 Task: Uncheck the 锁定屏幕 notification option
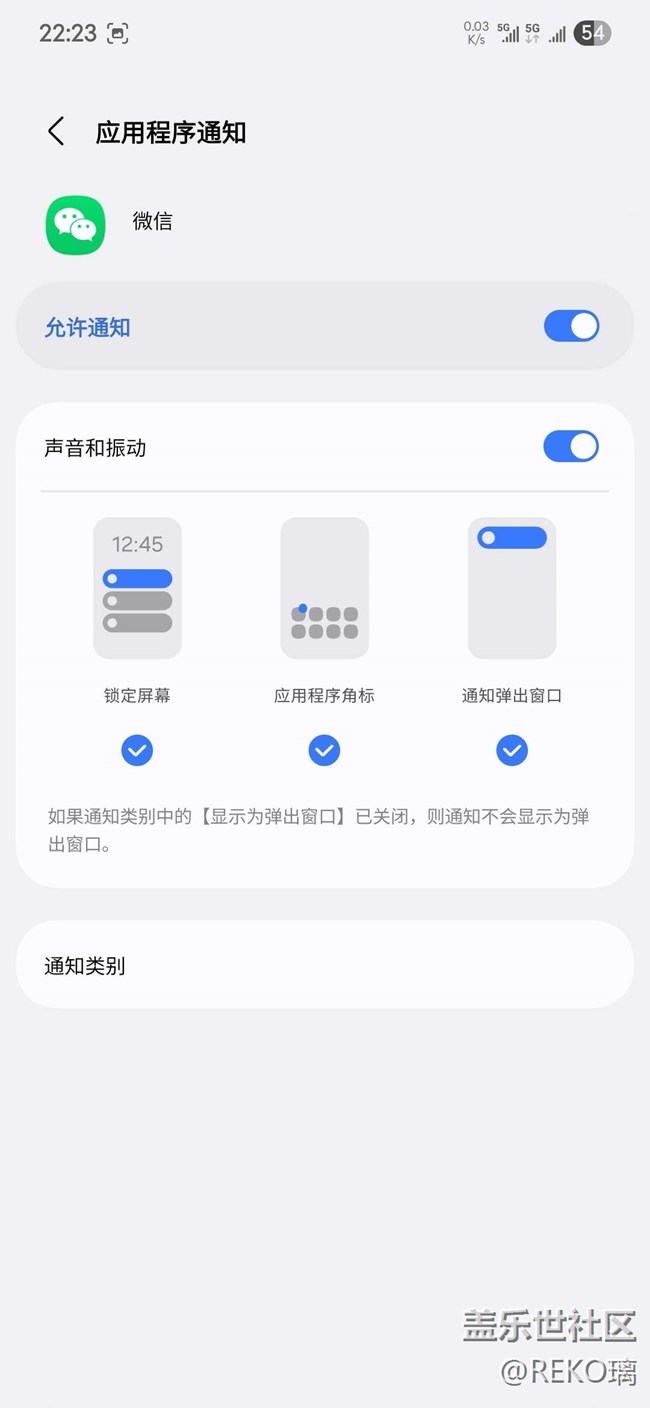[137, 750]
